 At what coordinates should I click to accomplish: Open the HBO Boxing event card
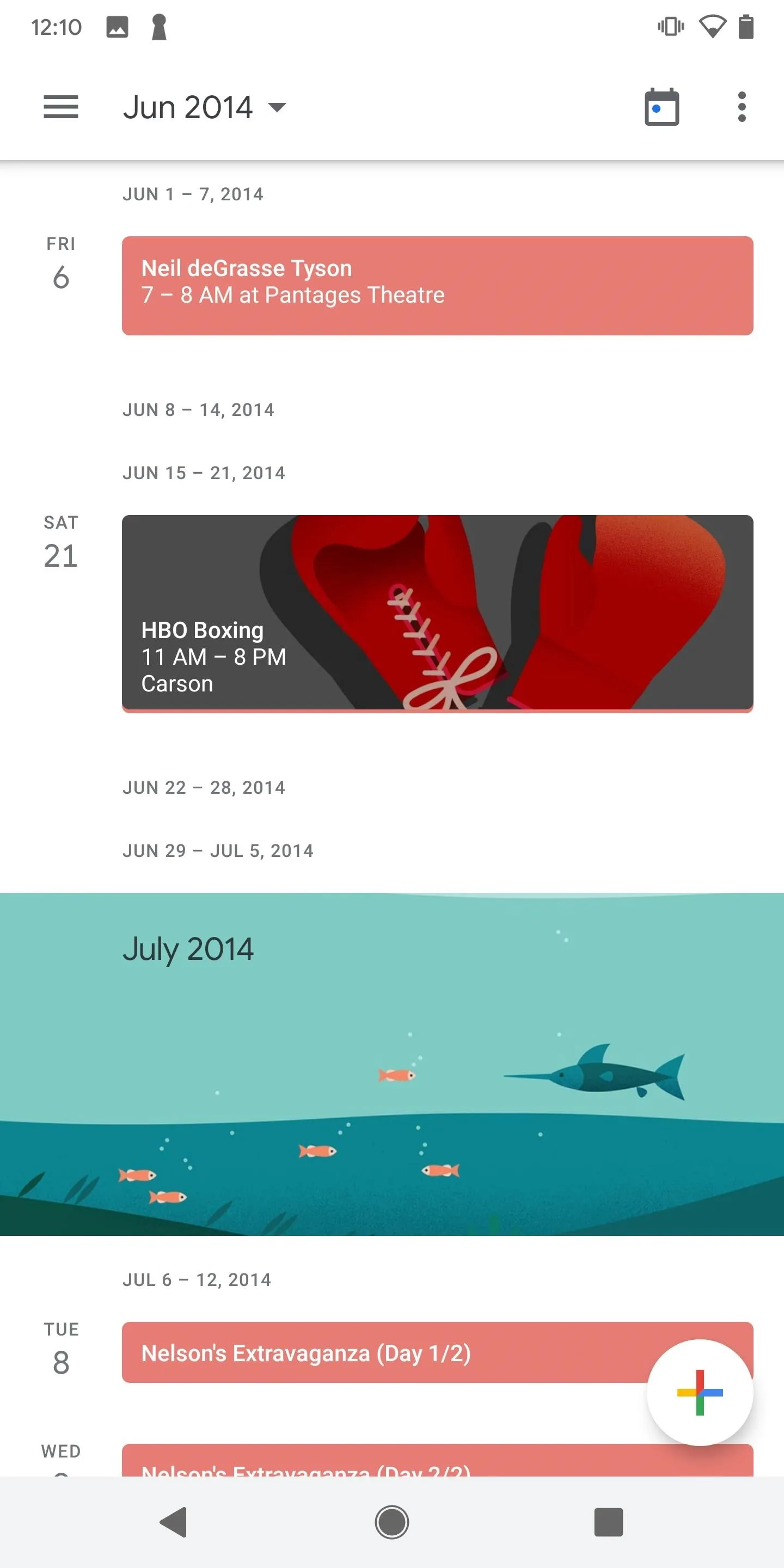tap(437, 614)
